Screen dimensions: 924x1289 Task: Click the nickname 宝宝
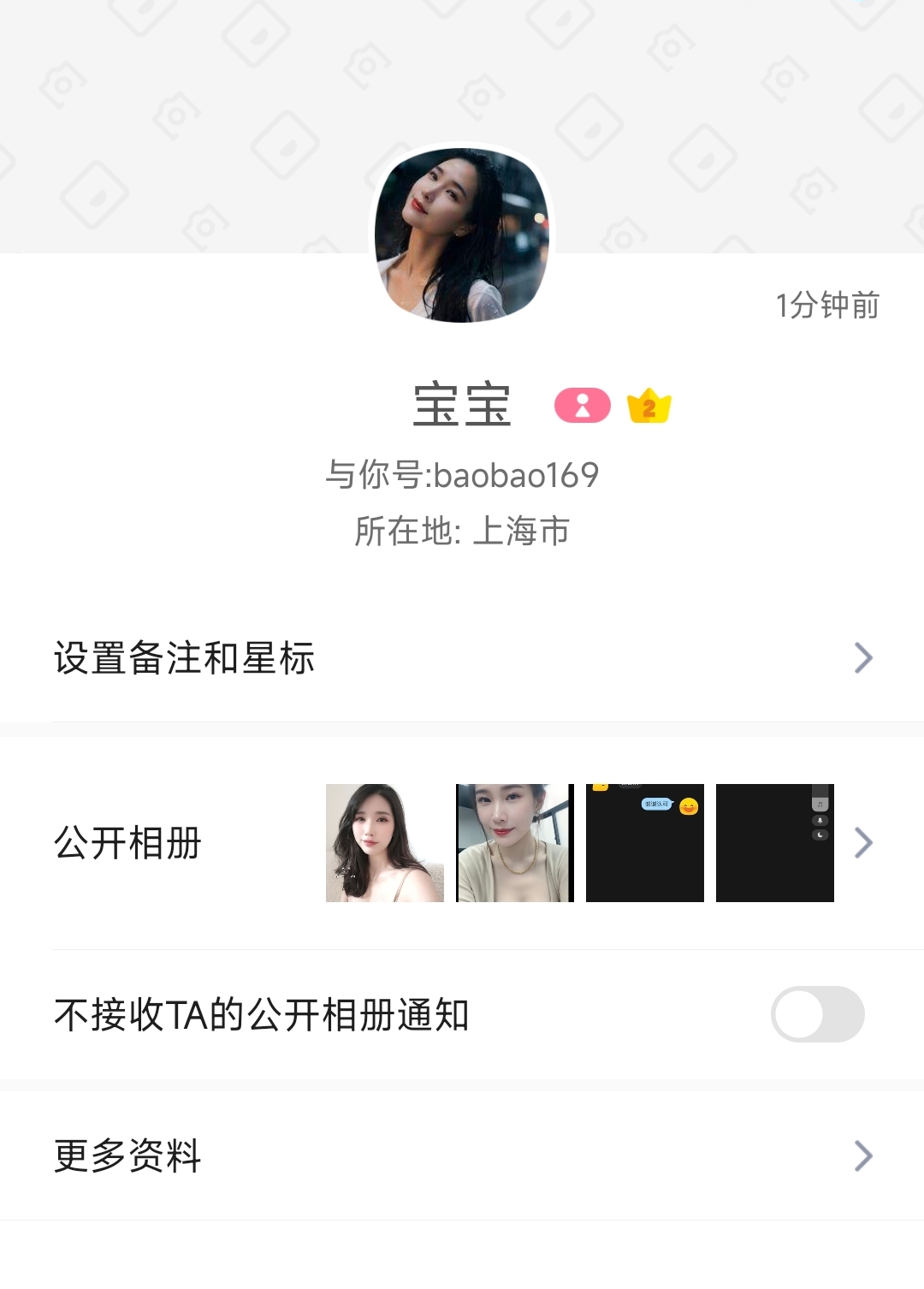[462, 407]
